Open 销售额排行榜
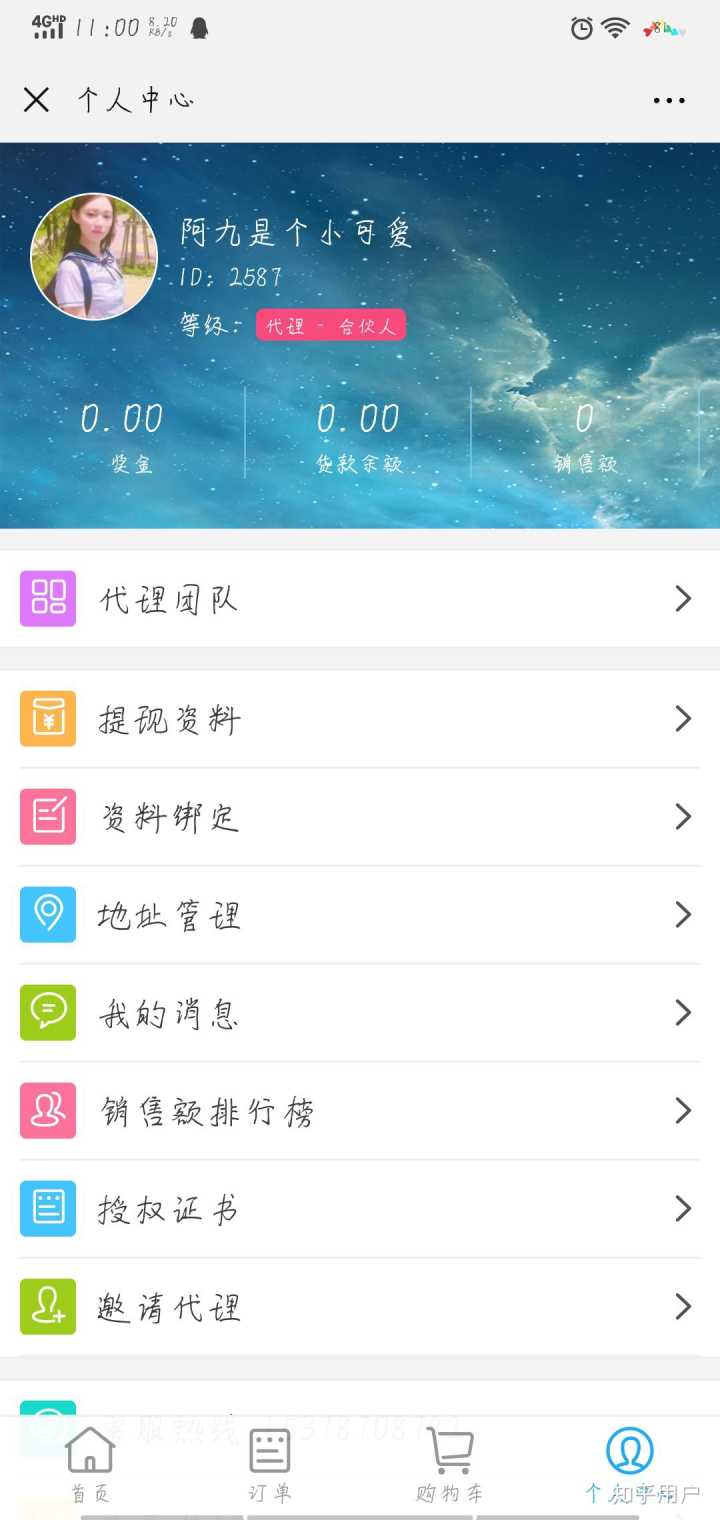This screenshot has width=720, height=1520. click(x=360, y=1111)
